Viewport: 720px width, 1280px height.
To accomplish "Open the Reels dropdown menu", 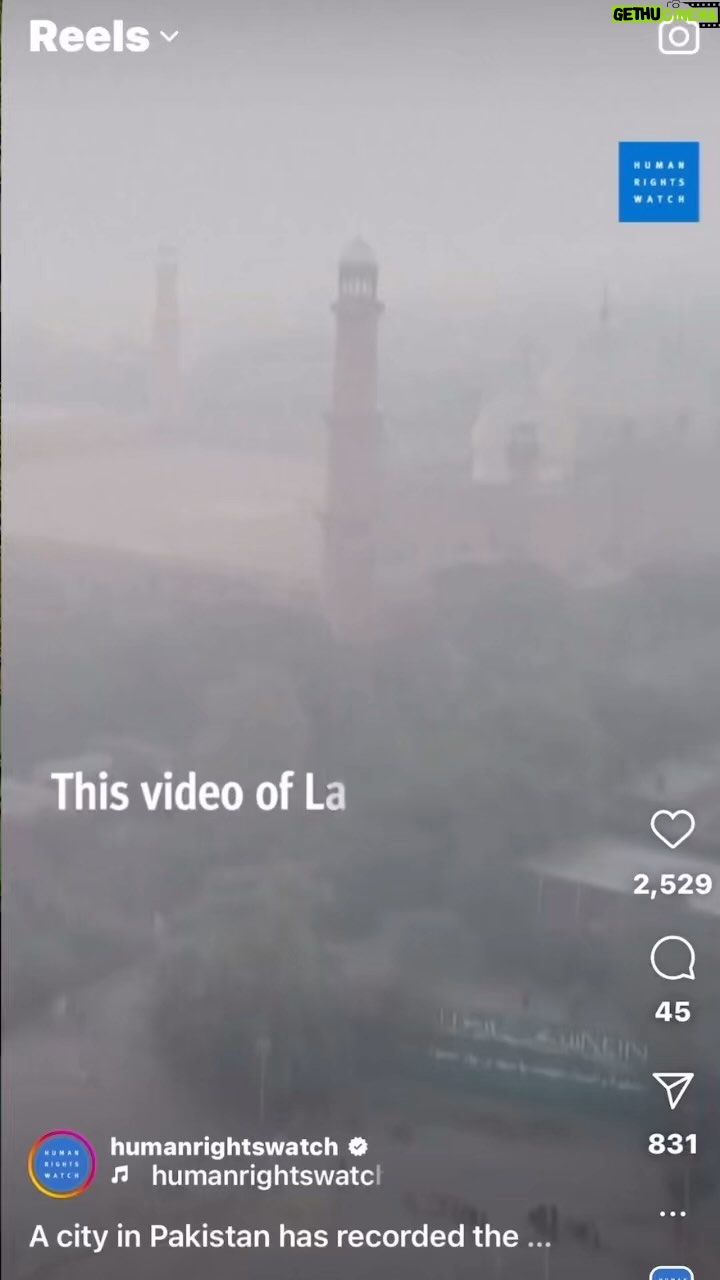I will (x=104, y=37).
